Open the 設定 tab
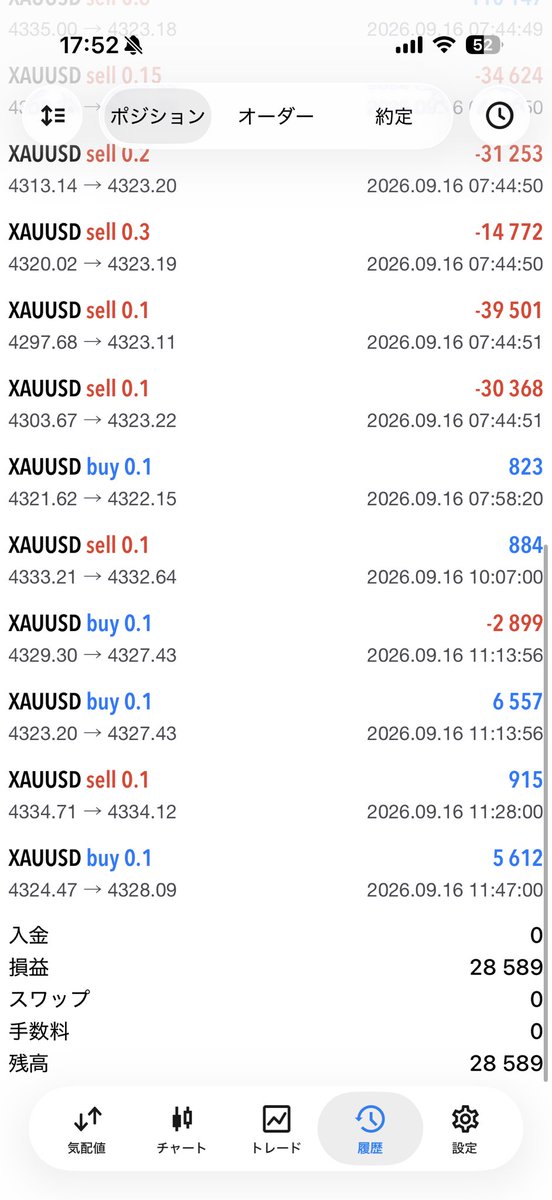 (x=464, y=1130)
